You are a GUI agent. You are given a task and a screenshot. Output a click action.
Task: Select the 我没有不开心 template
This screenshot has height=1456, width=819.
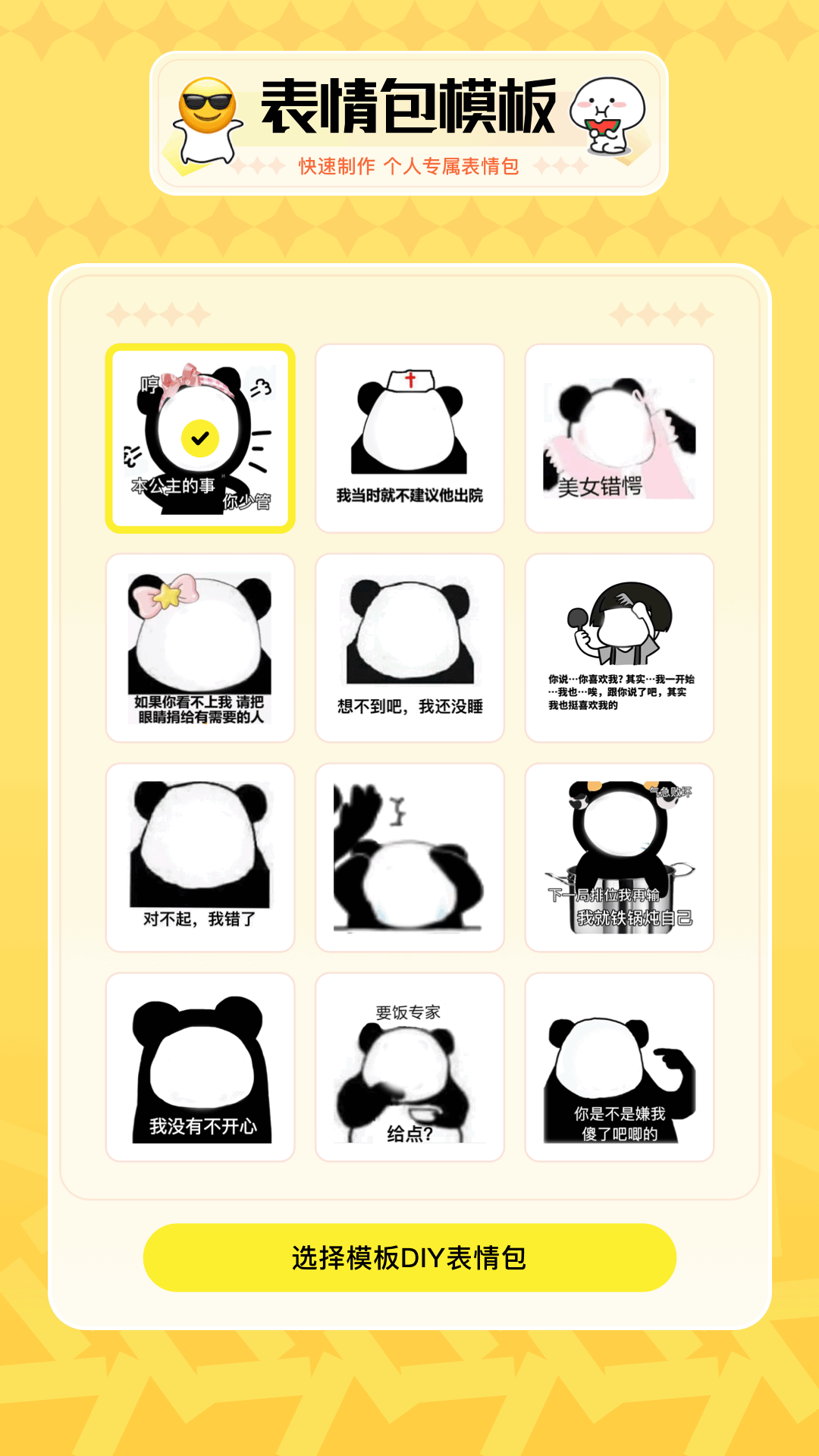point(200,1067)
